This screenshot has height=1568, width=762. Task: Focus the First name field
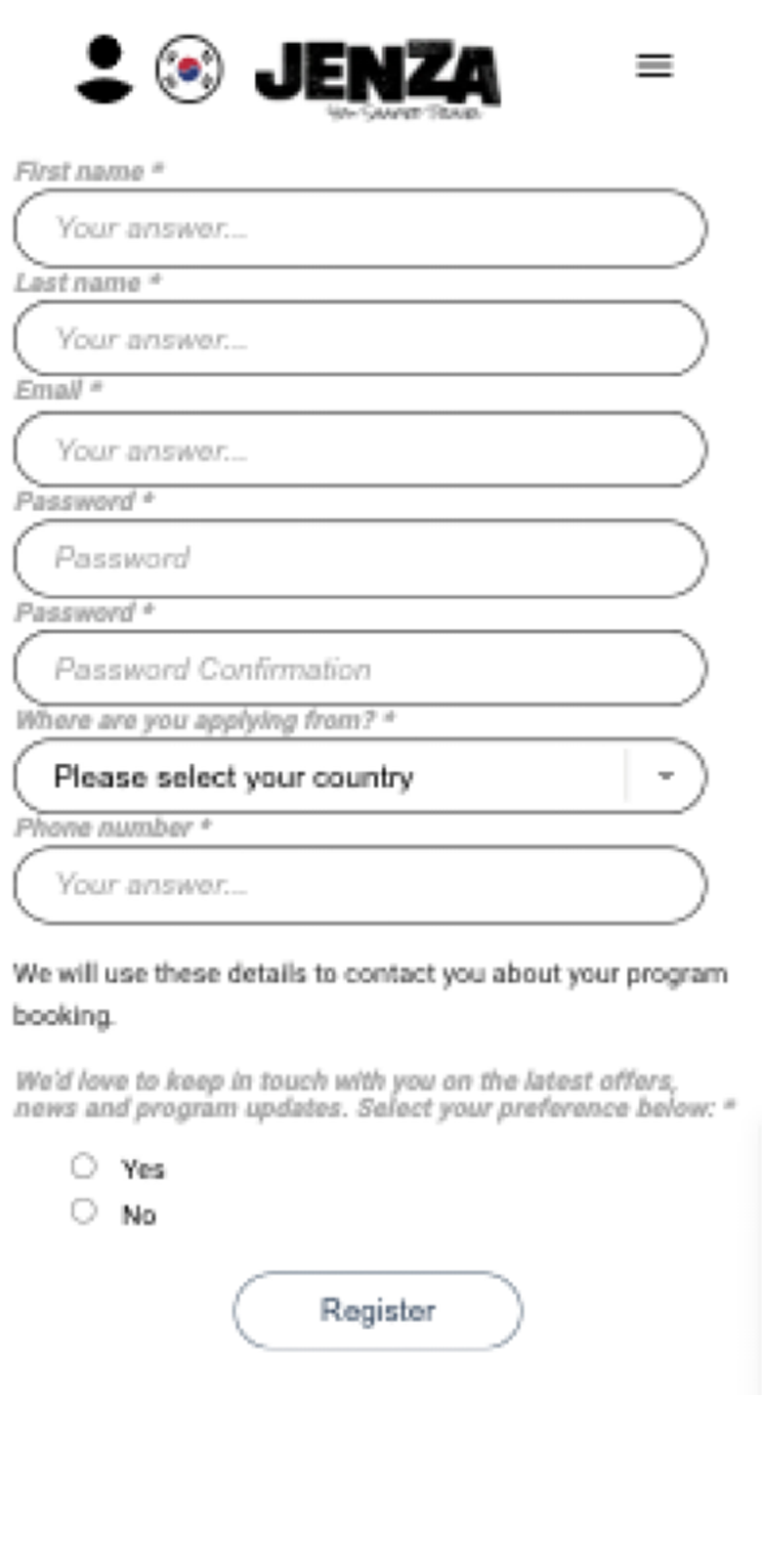(x=360, y=228)
